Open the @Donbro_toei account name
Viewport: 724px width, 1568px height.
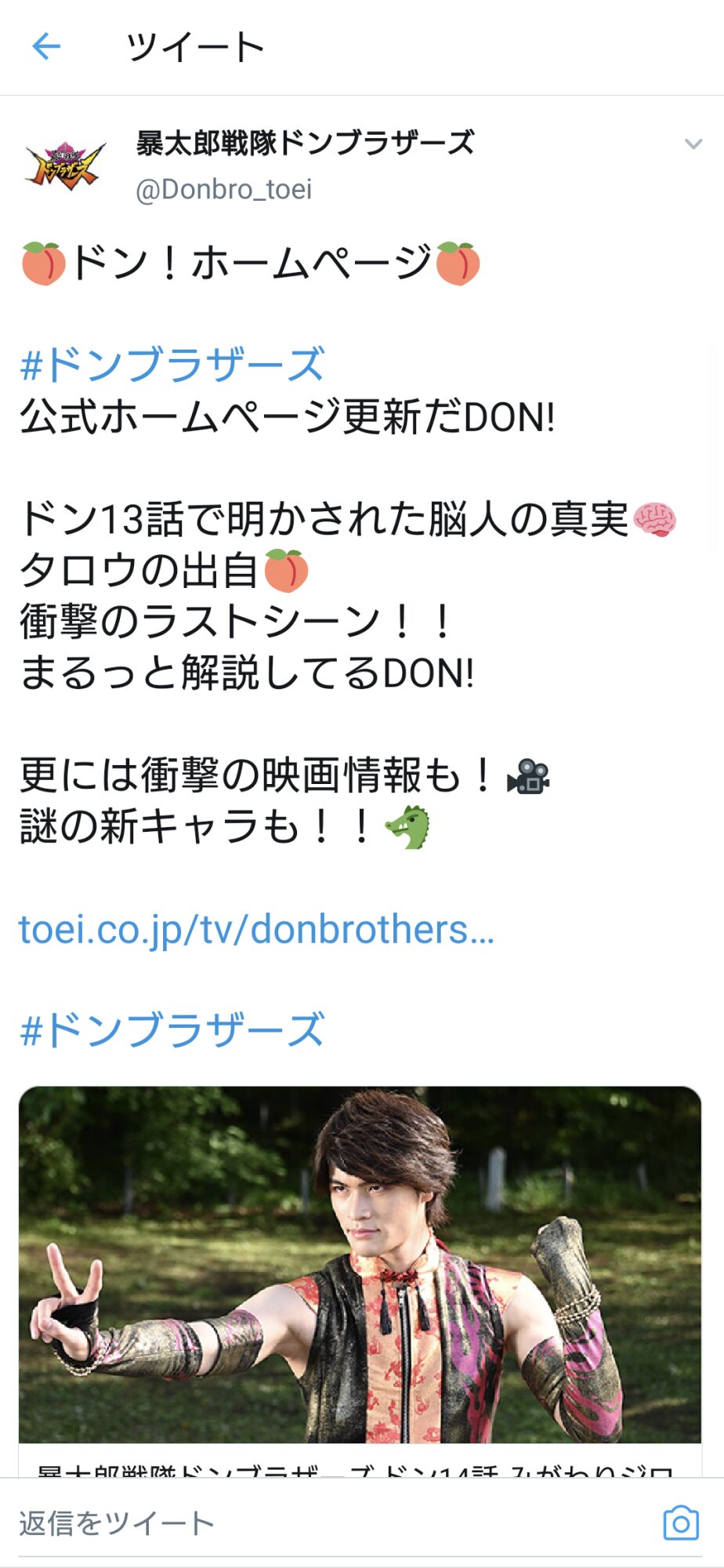pos(224,190)
